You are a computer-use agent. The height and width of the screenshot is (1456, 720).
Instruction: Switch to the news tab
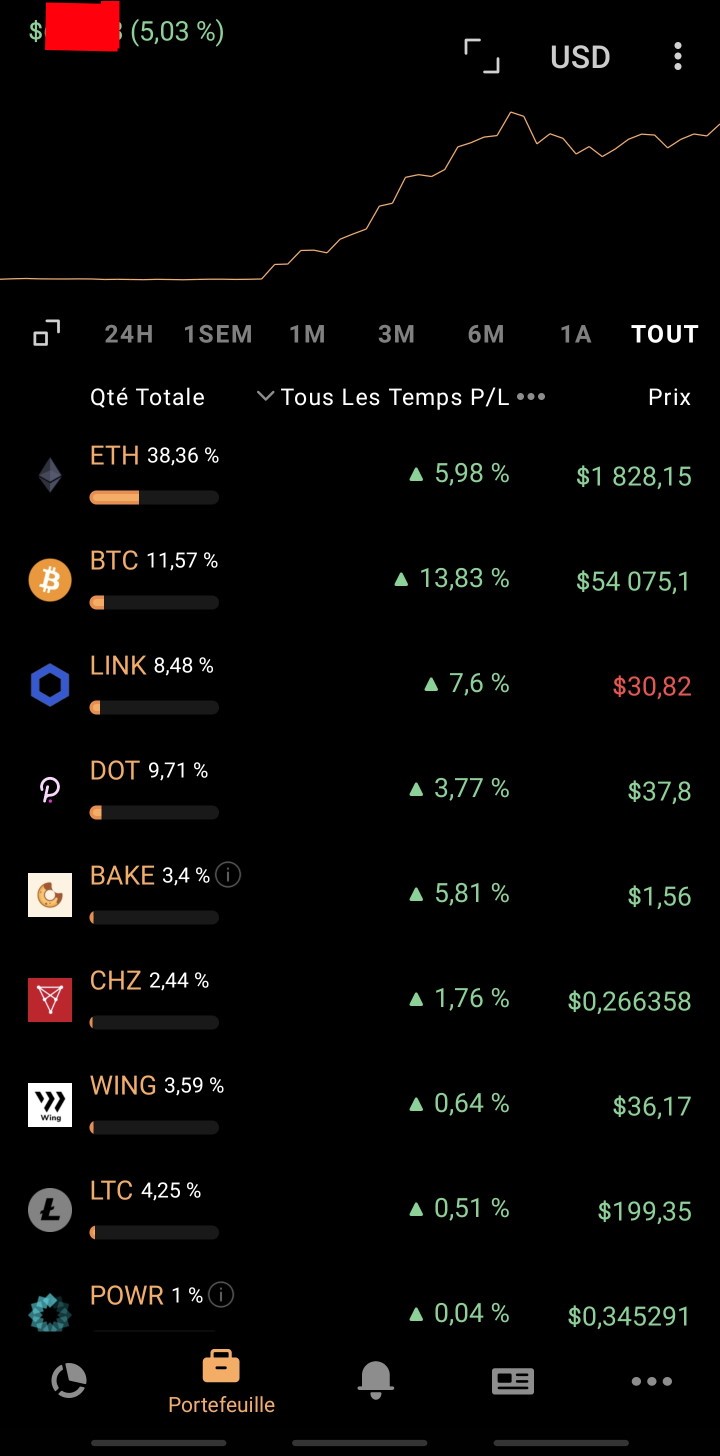[x=513, y=1381]
